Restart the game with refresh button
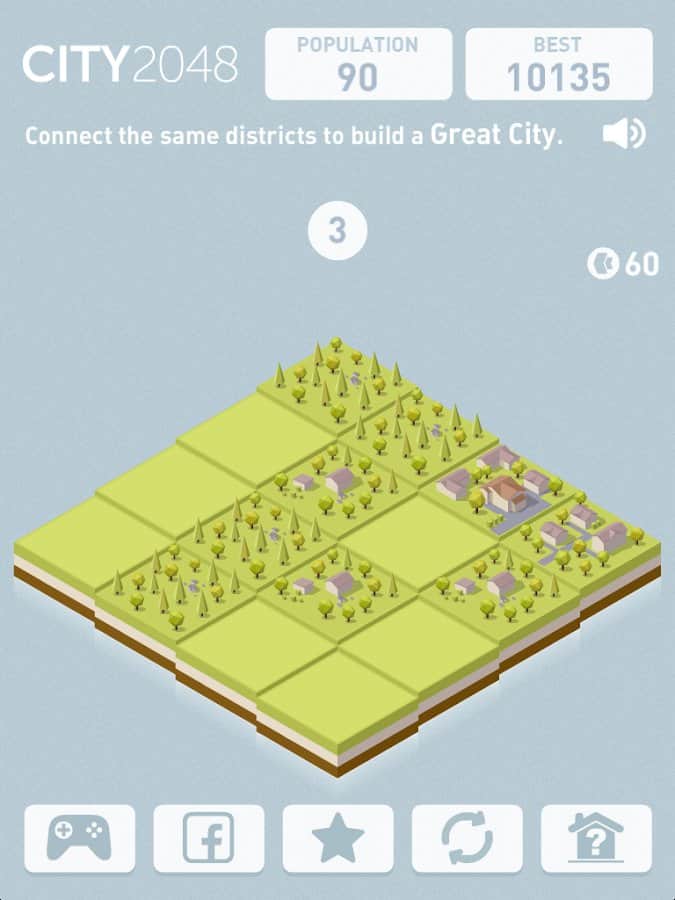 (467, 838)
